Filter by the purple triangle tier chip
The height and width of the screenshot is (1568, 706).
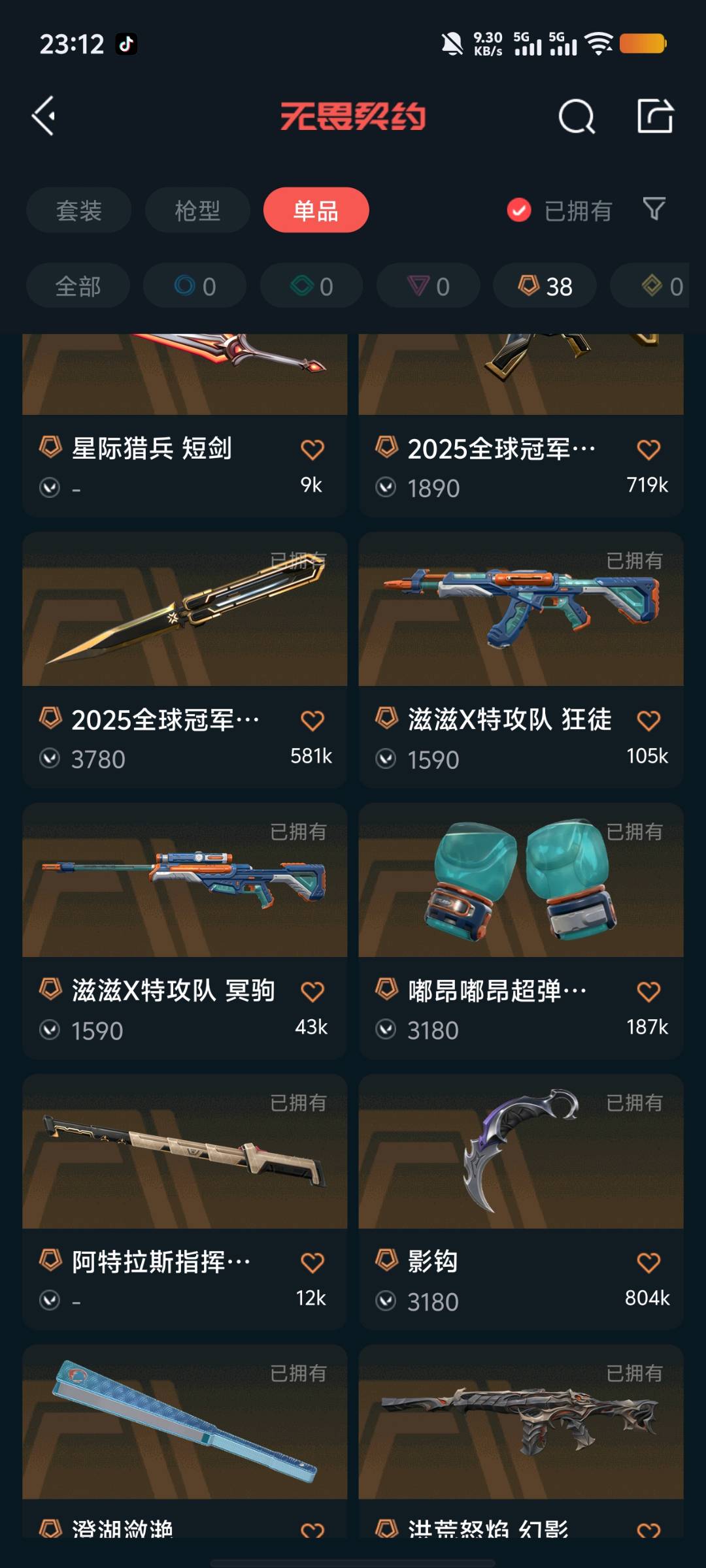coord(428,286)
